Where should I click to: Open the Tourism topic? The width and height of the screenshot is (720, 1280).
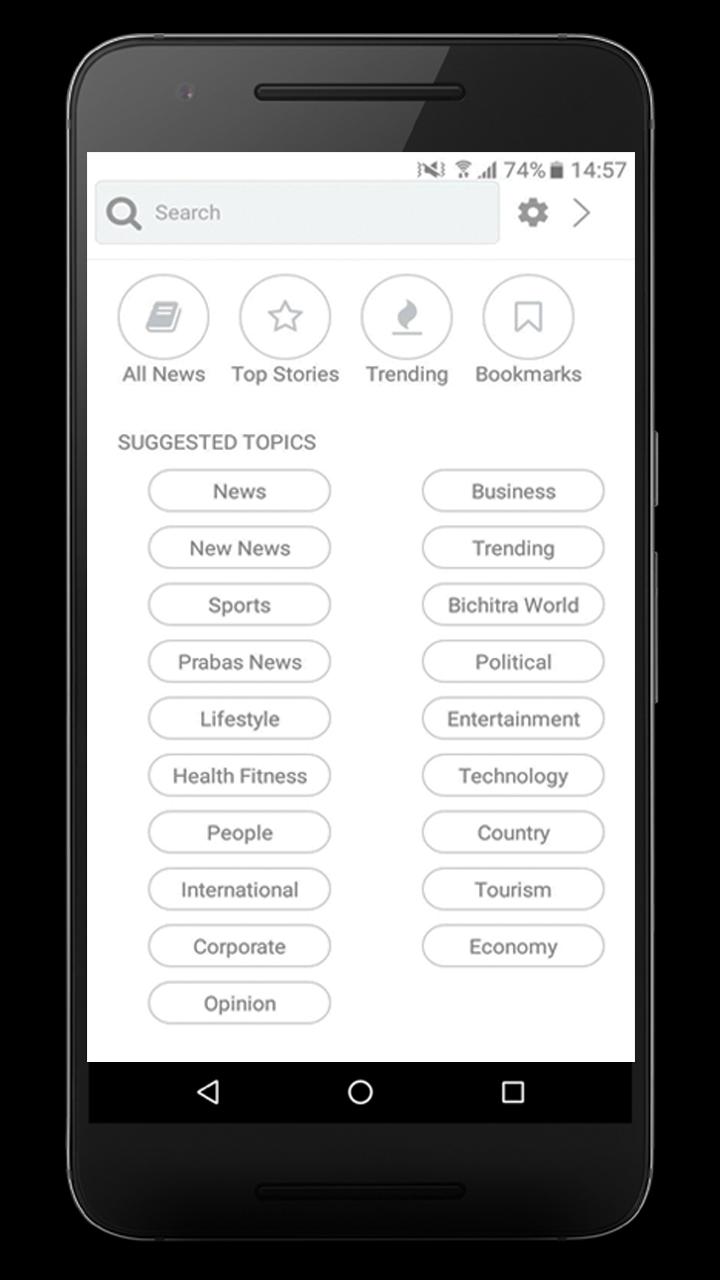(513, 890)
